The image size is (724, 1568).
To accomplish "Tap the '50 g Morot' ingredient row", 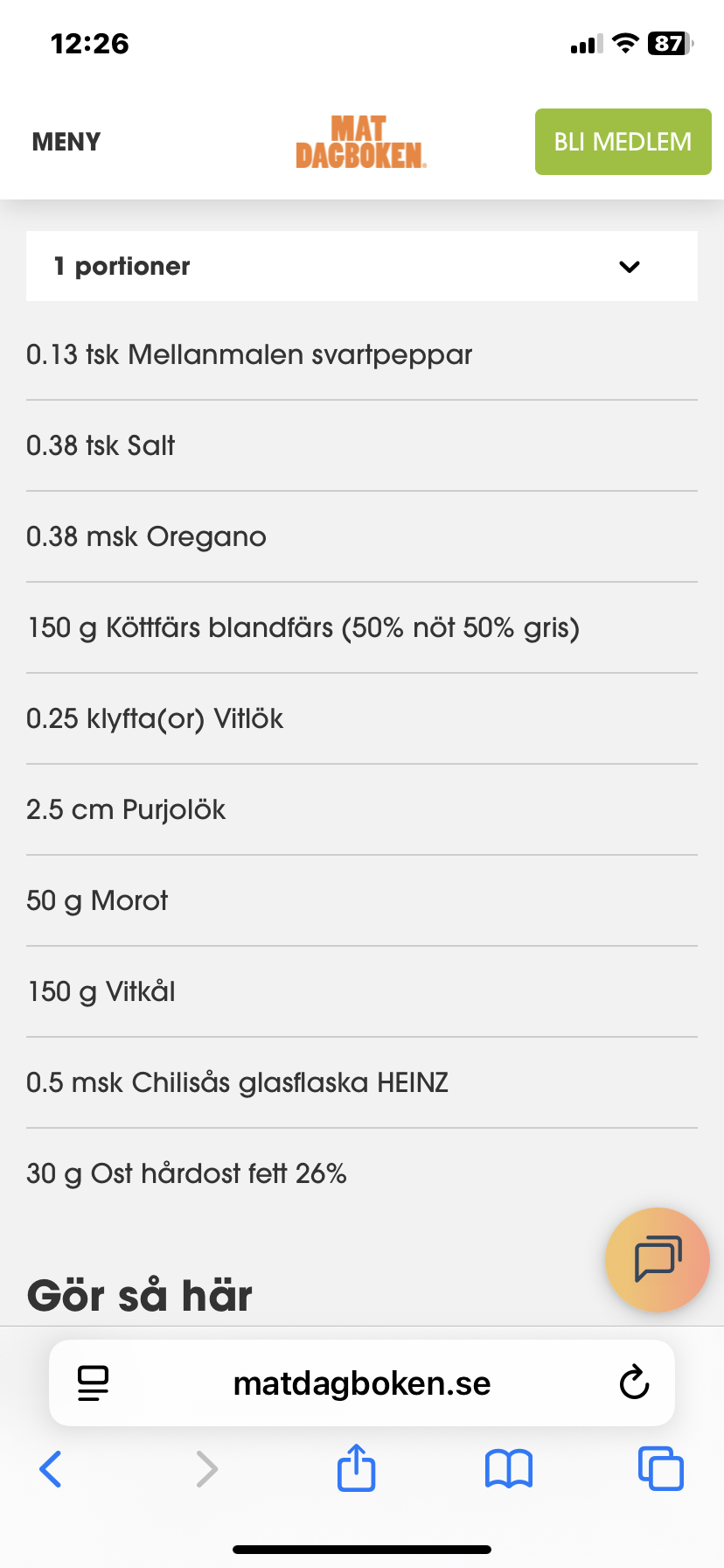I will tap(97, 900).
